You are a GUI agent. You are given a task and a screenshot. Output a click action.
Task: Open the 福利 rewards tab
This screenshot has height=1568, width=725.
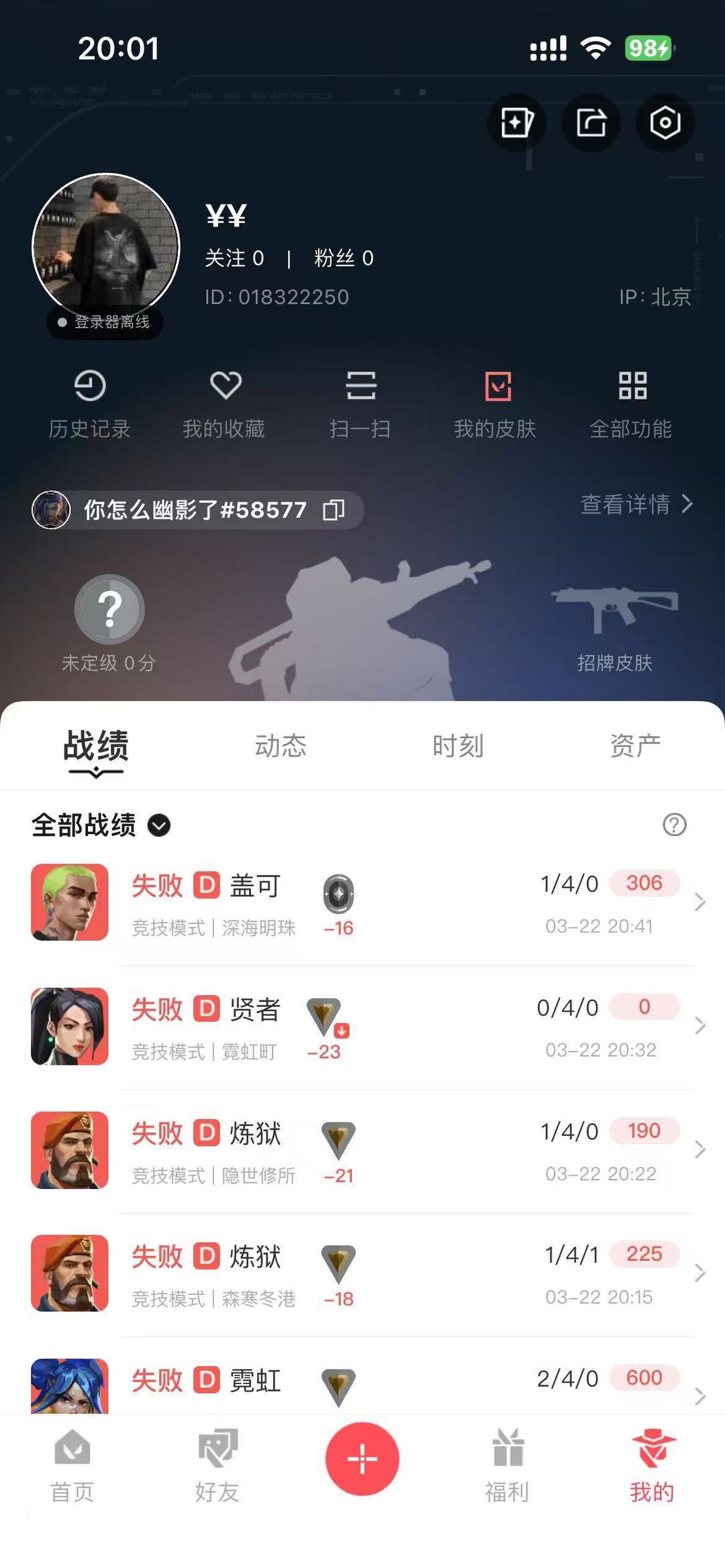click(507, 1466)
